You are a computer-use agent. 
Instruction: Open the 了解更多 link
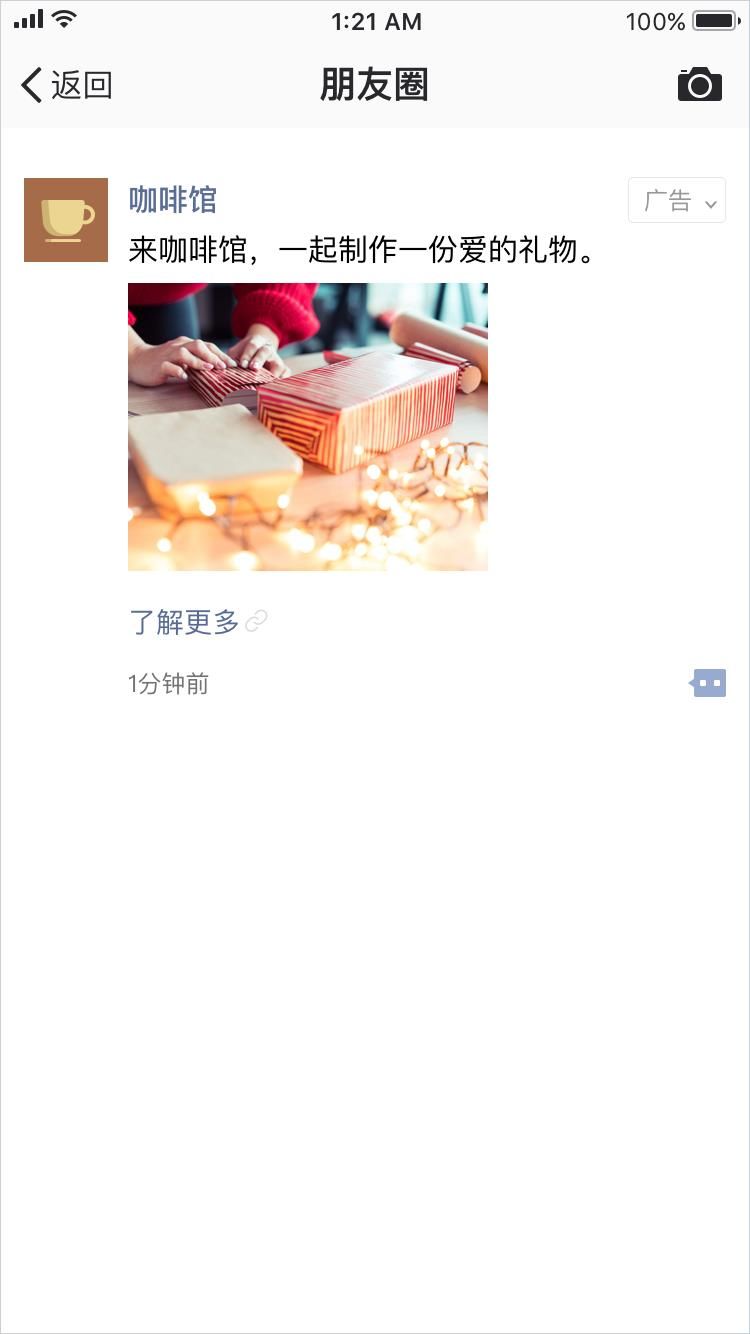[x=183, y=621]
